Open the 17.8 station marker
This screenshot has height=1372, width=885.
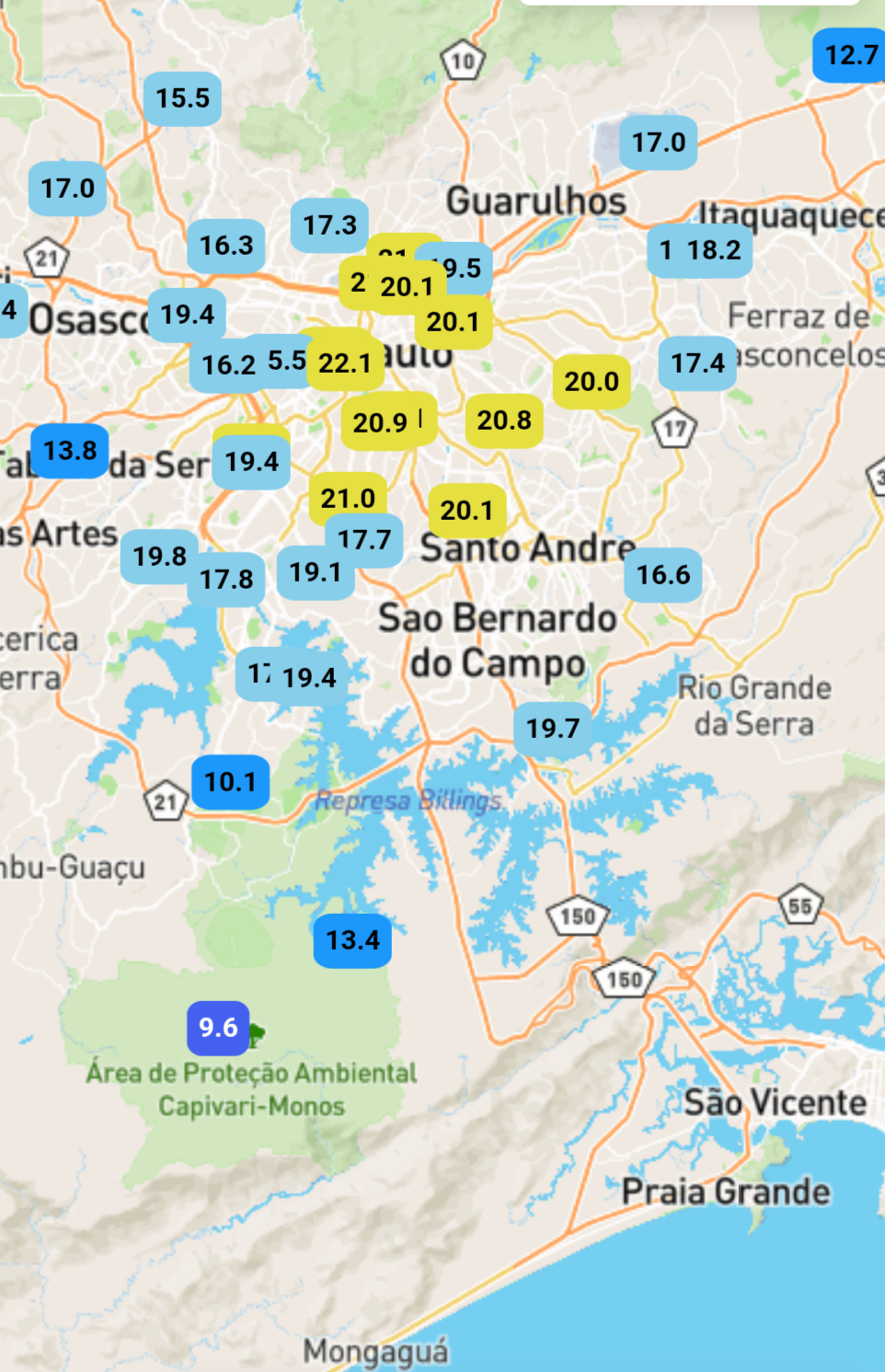pyautogui.click(x=226, y=580)
